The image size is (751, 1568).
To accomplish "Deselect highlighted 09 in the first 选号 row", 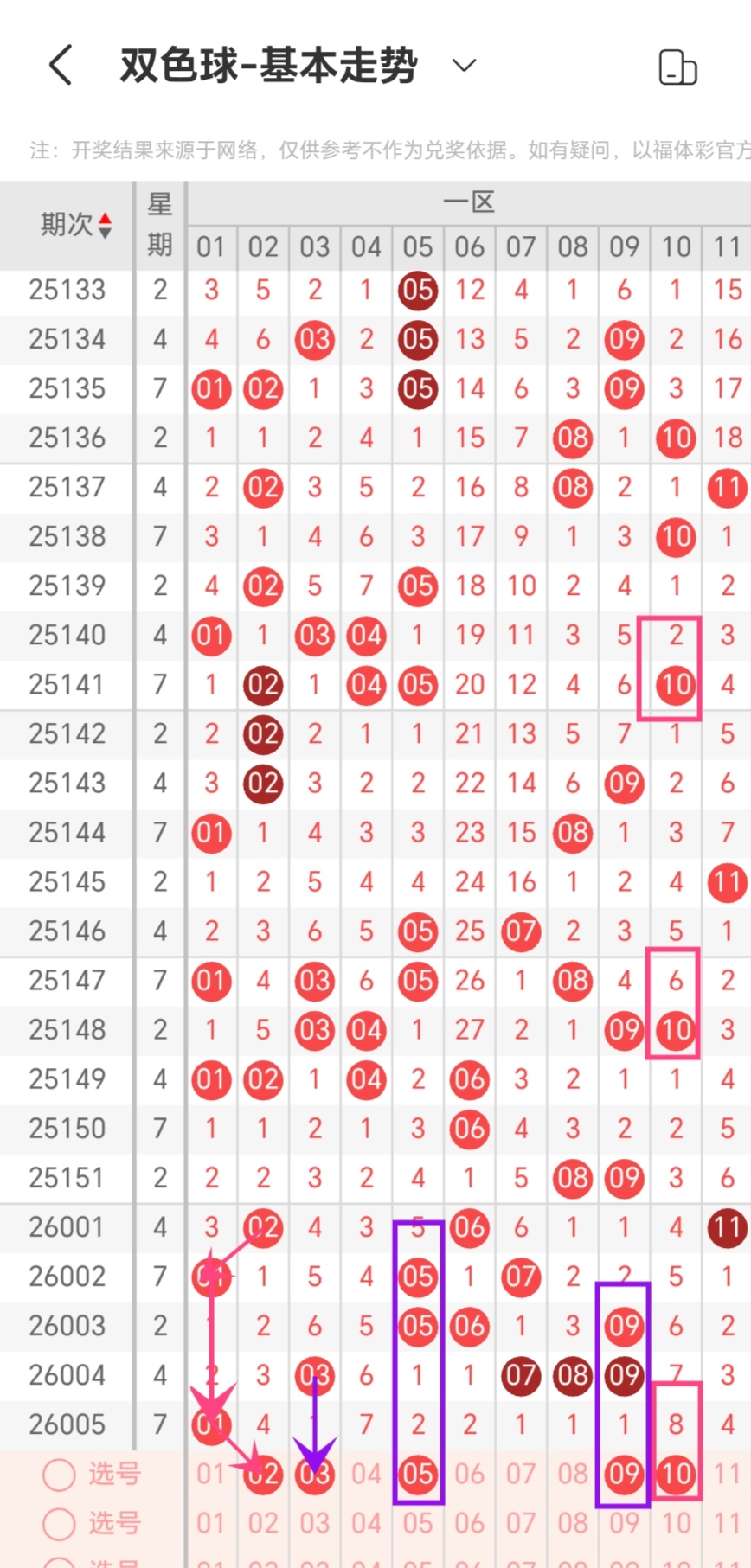I will point(624,1475).
